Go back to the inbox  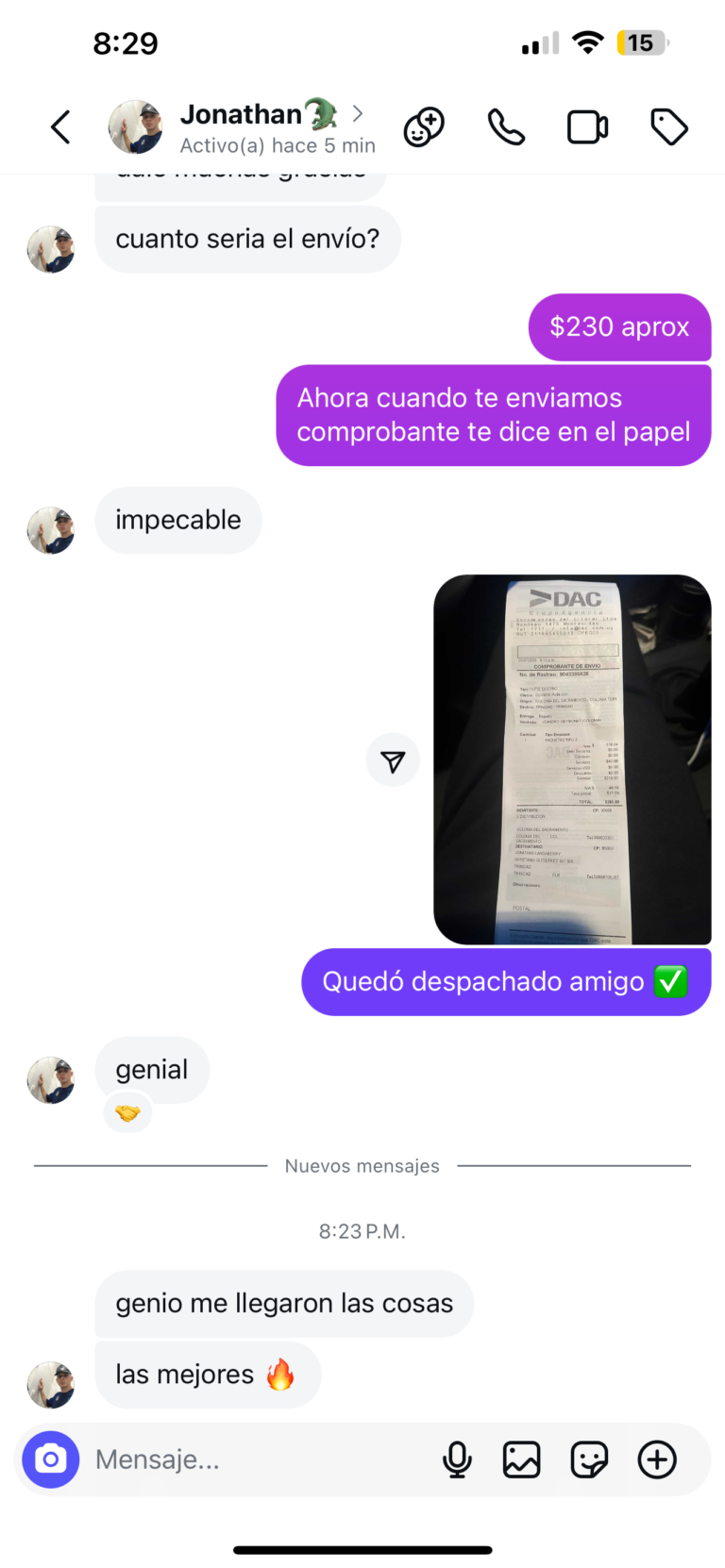tap(60, 127)
